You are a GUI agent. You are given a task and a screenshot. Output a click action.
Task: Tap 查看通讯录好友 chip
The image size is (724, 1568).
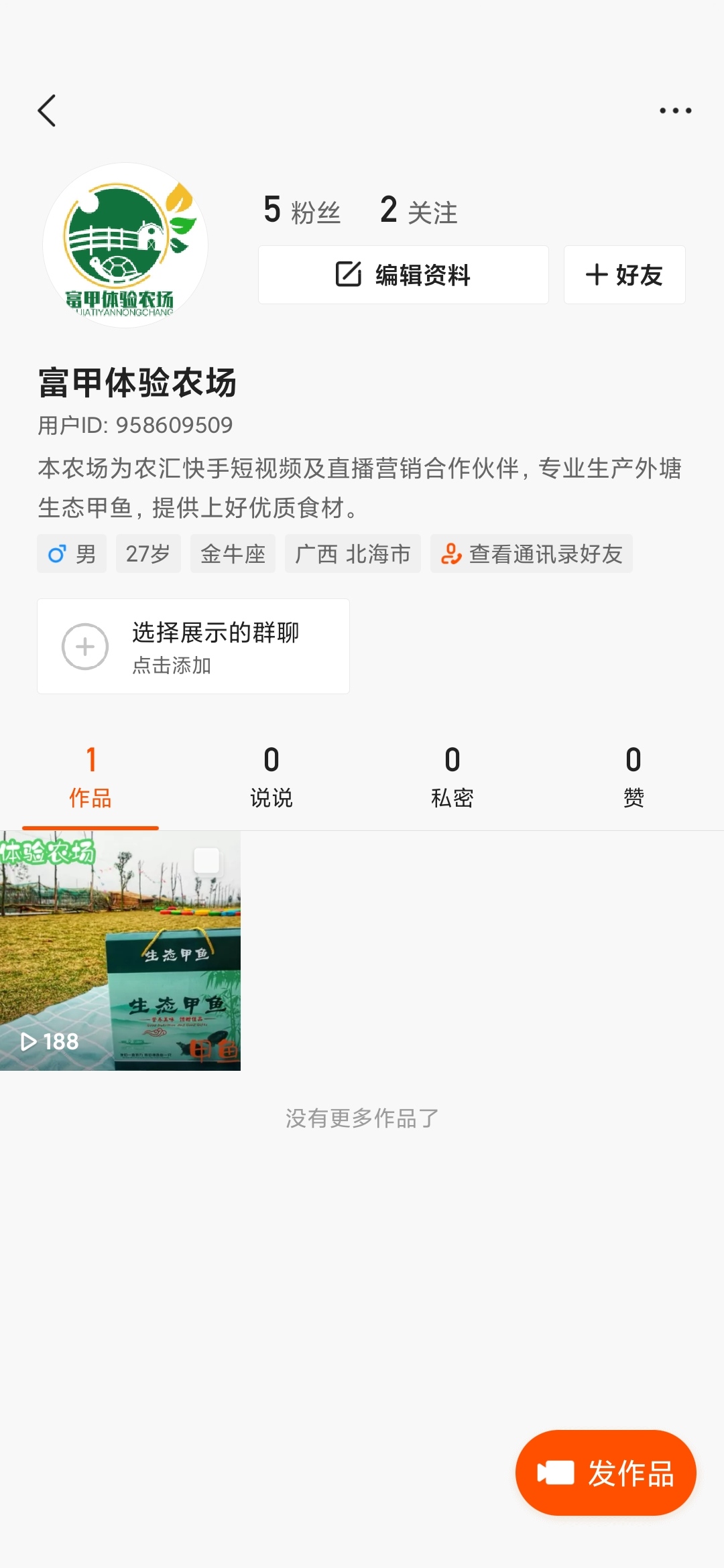pos(532,553)
